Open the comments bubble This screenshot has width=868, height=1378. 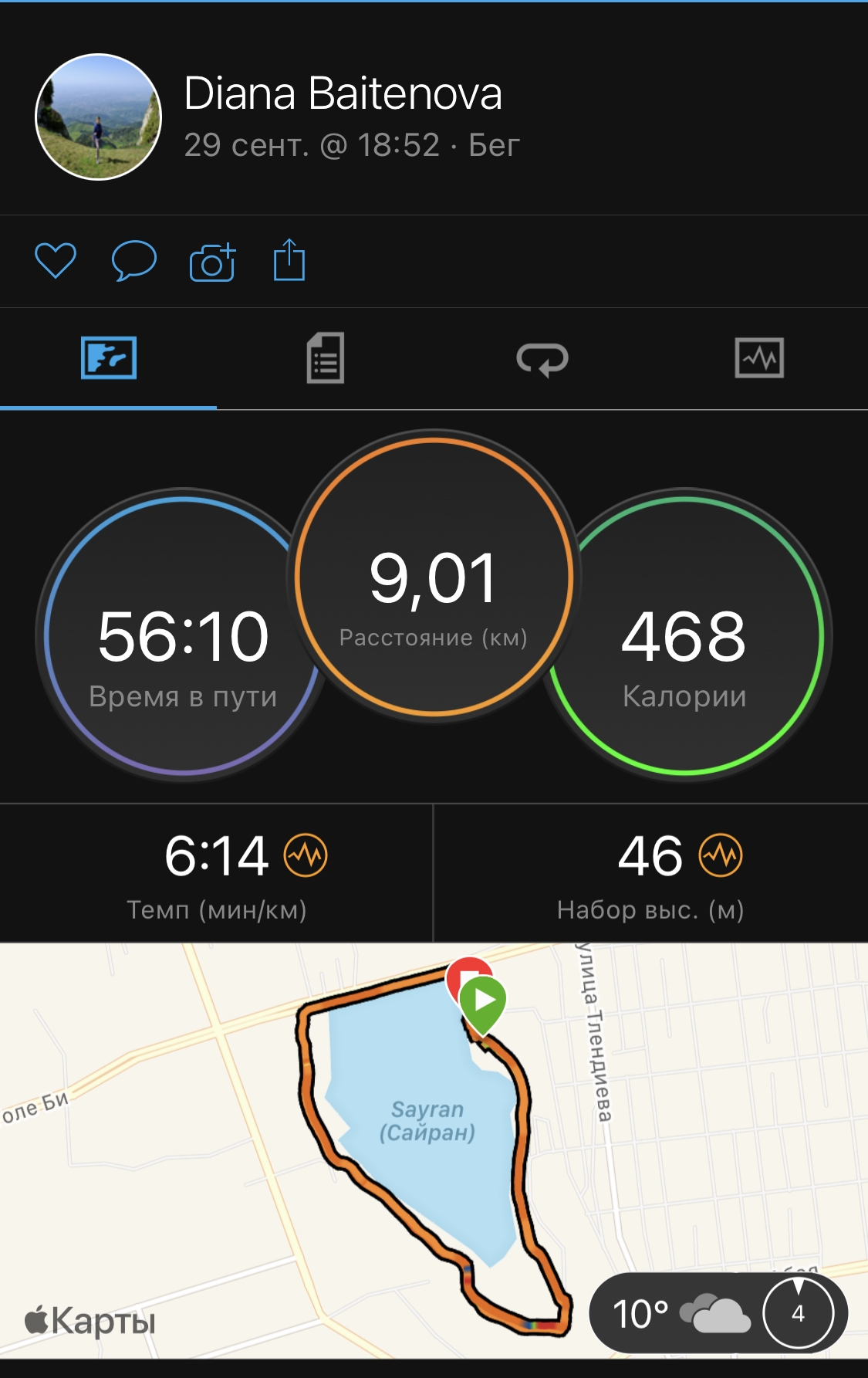click(x=134, y=261)
